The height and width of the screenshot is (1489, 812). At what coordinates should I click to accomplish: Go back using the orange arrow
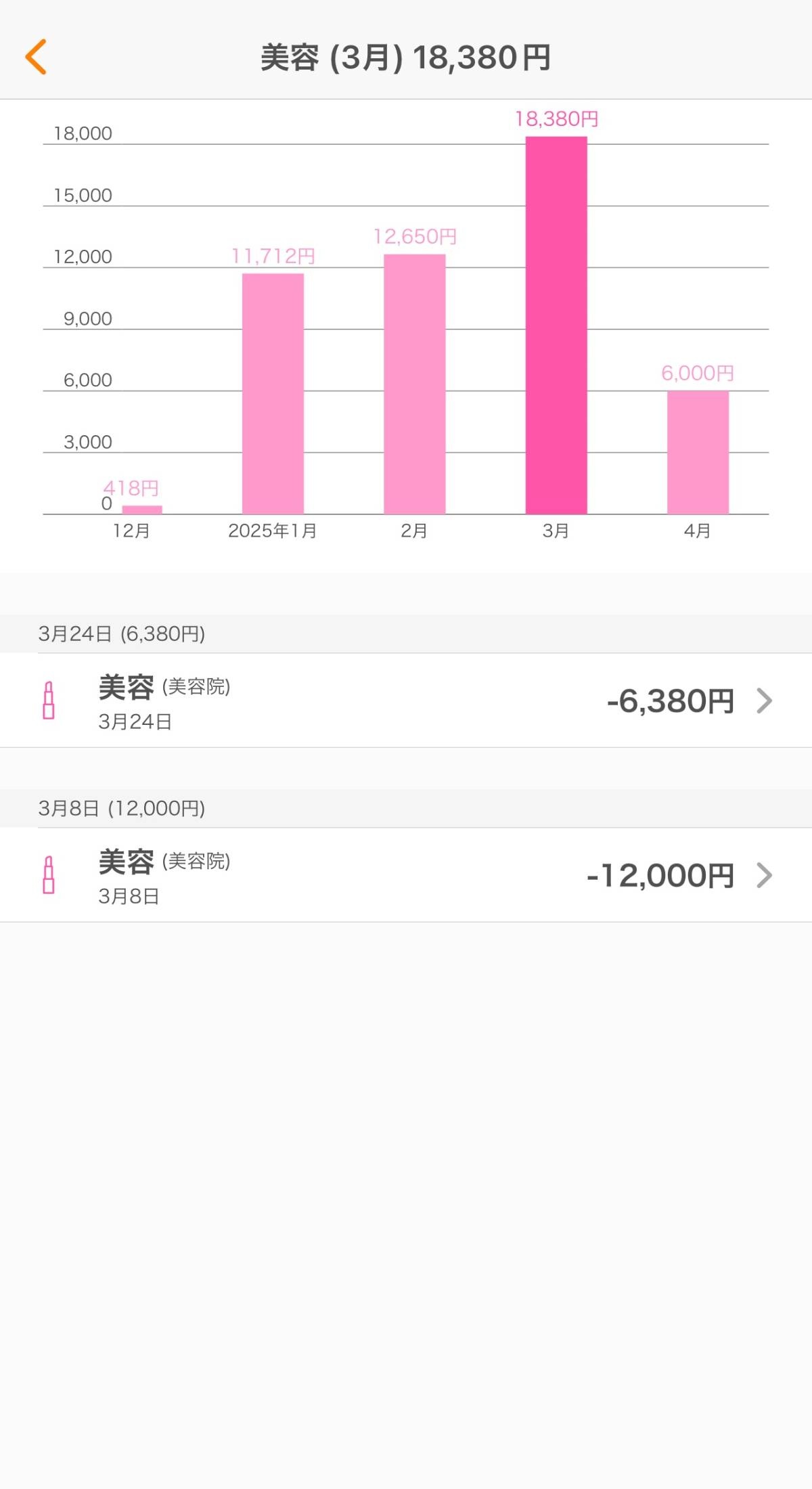click(37, 57)
